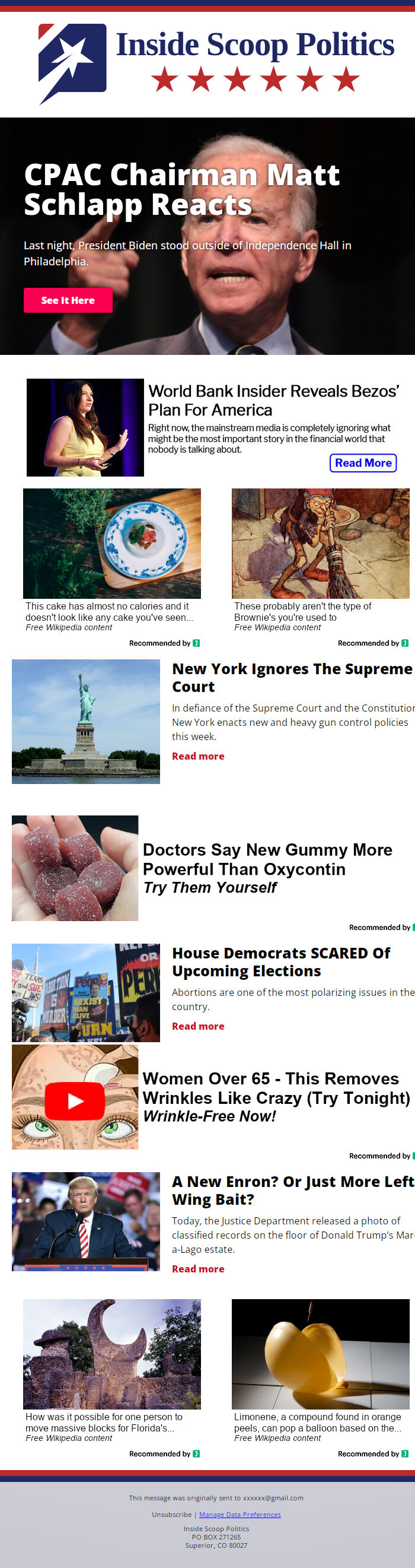Open Read More on World Bank Insider story
Viewport: 415px width, 1568px height.
(363, 462)
